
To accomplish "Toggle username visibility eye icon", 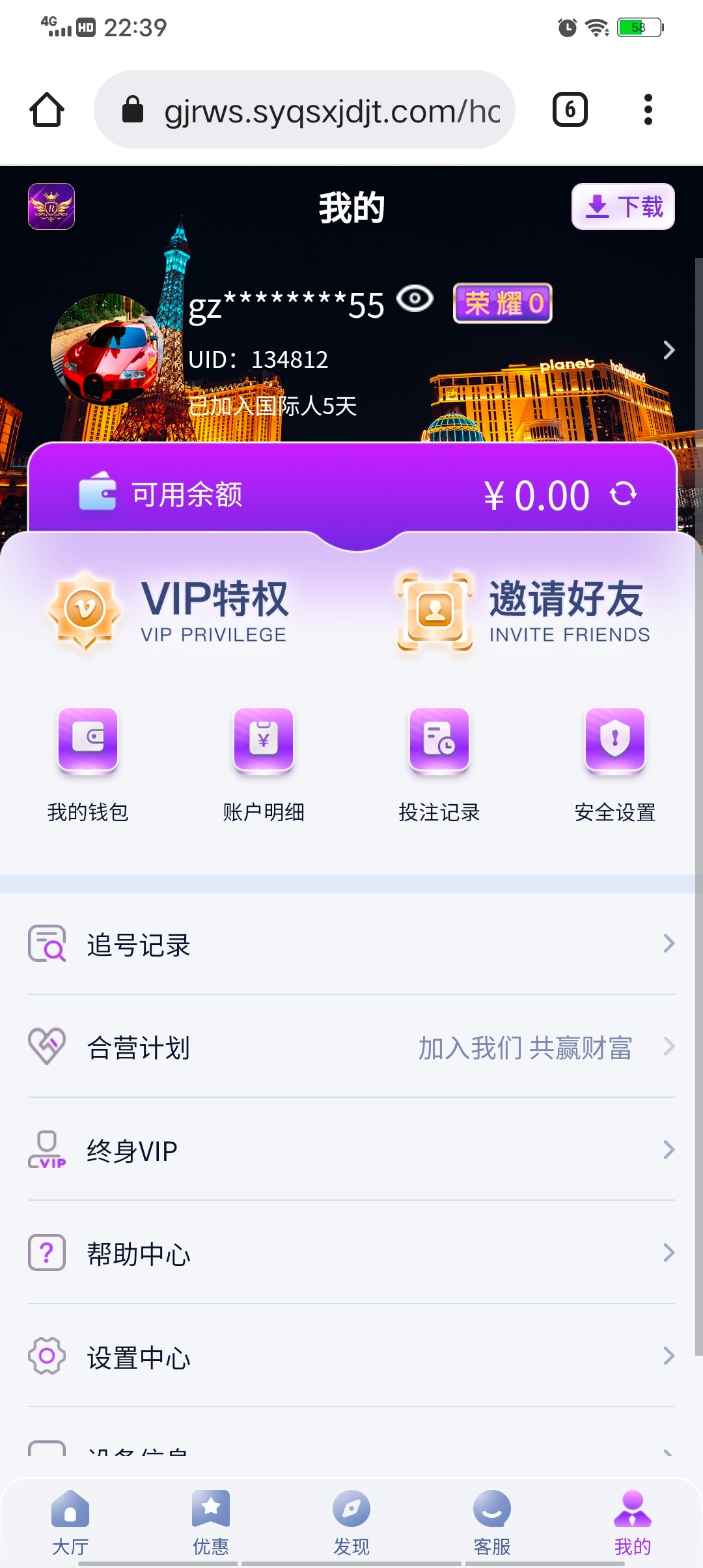I will click(415, 300).
